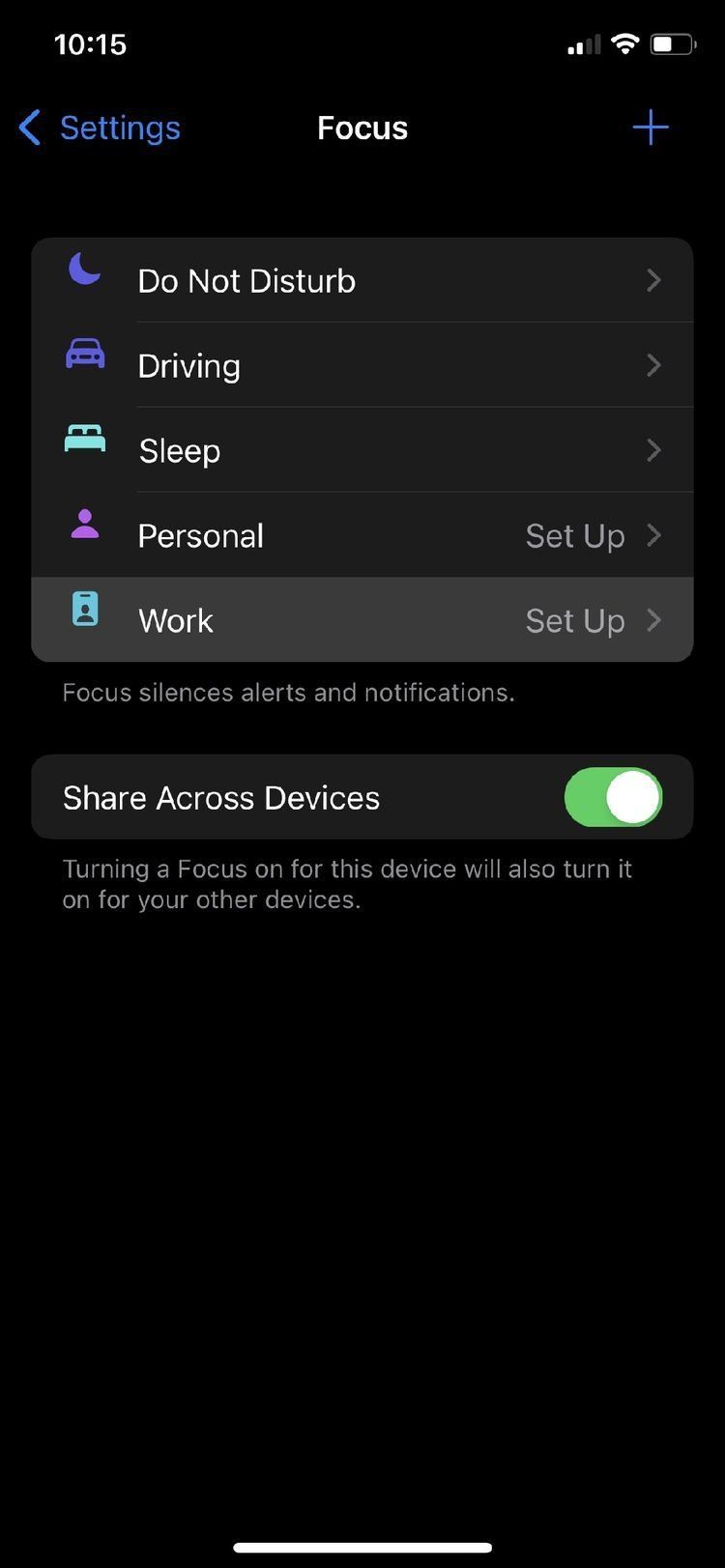Open the Driving focus
725x1568 pixels.
(x=362, y=365)
